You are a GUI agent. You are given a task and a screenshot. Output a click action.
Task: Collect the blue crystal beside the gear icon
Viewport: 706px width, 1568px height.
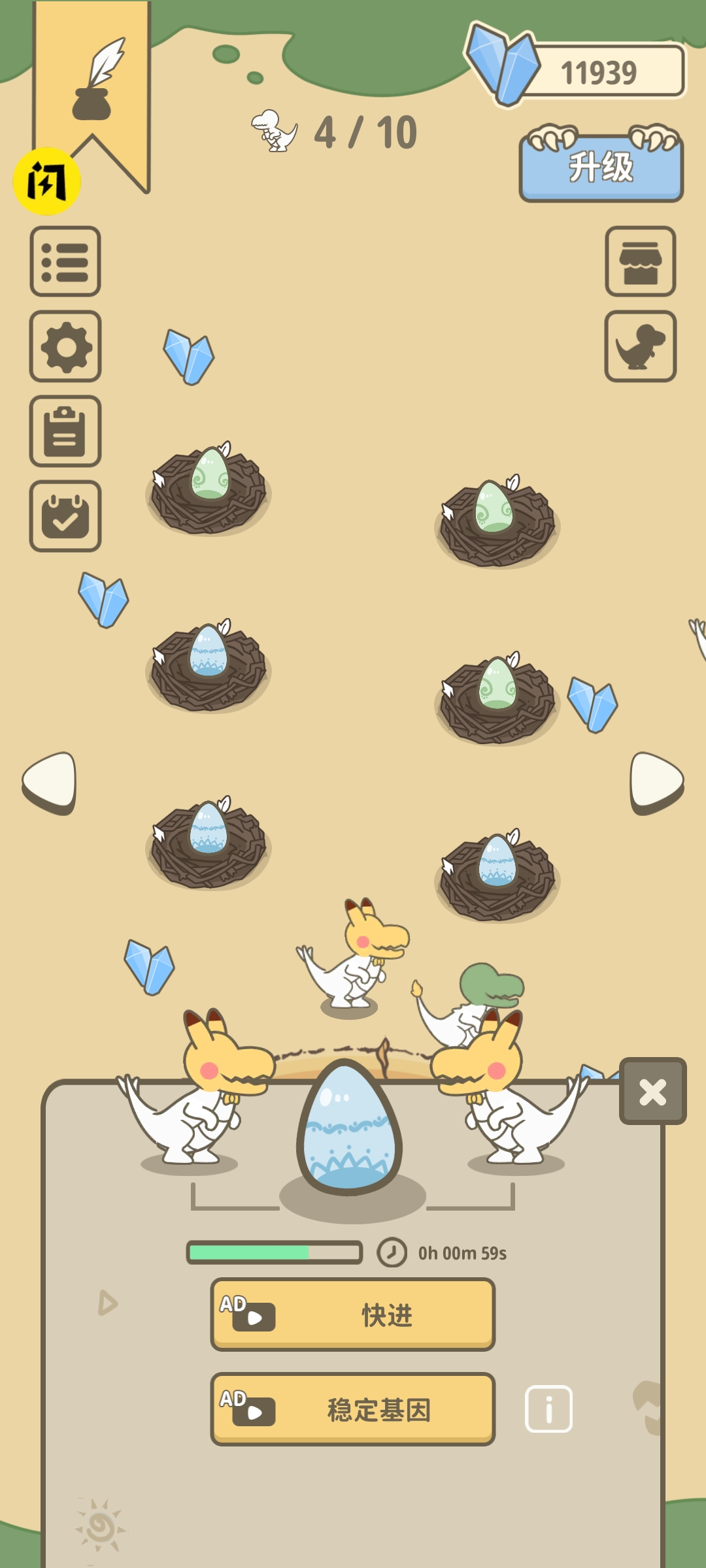tap(188, 357)
